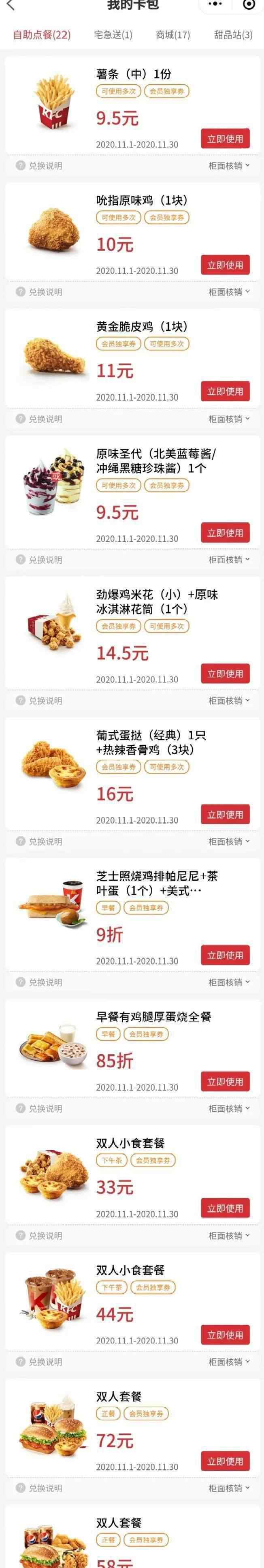Redeem the 葡式蛋挞 16元 coupon

225,815
